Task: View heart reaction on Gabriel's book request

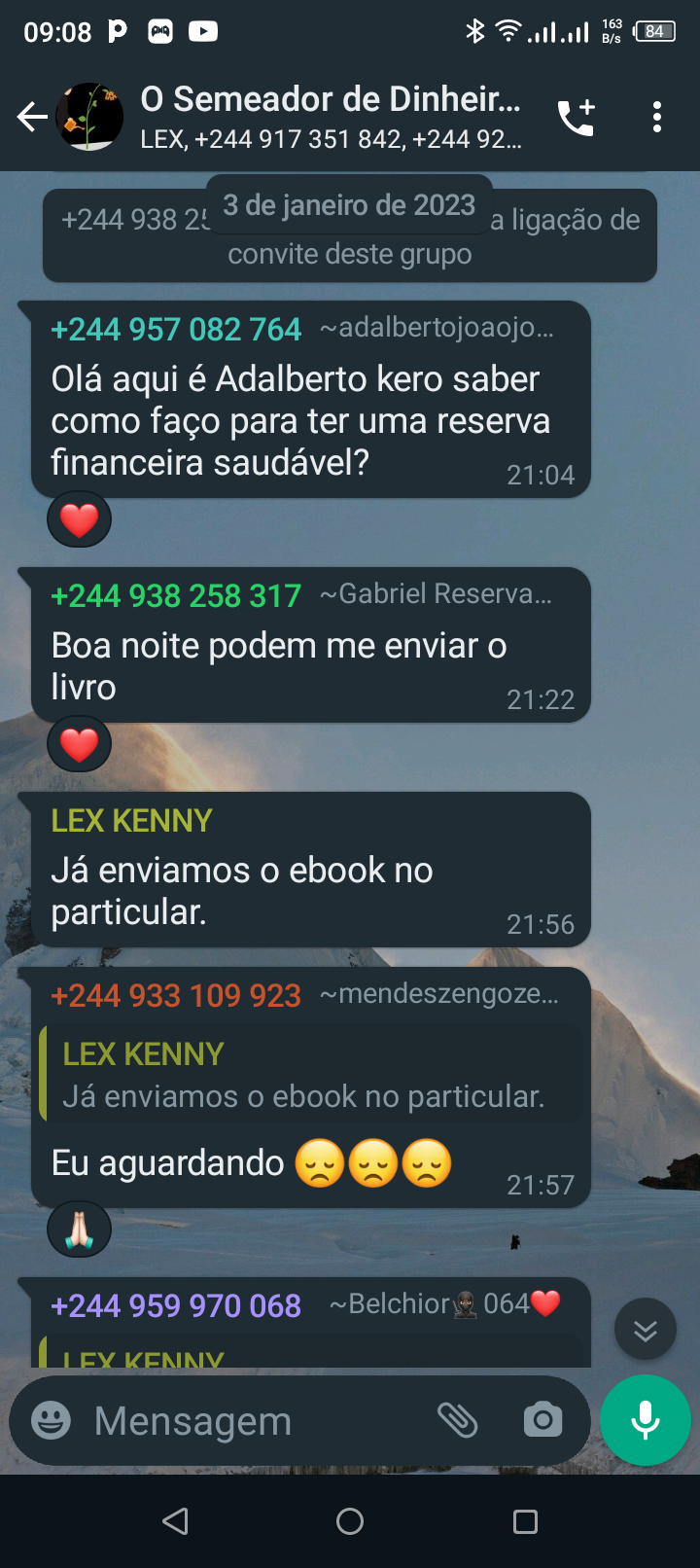Action: (80, 745)
